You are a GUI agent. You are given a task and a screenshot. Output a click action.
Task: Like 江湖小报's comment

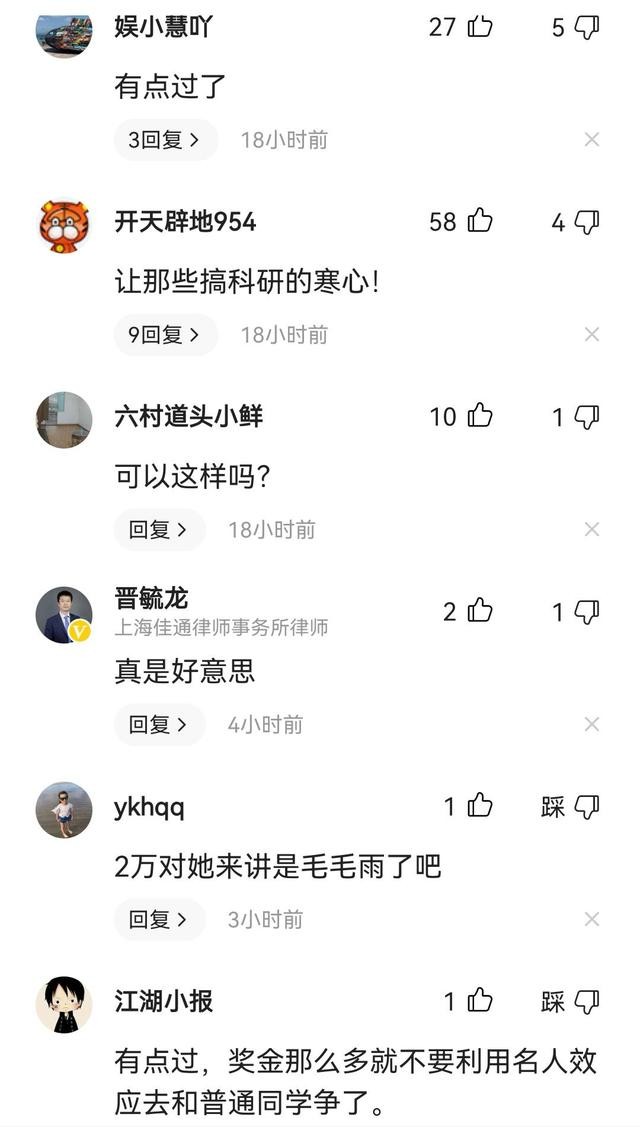click(x=480, y=1001)
